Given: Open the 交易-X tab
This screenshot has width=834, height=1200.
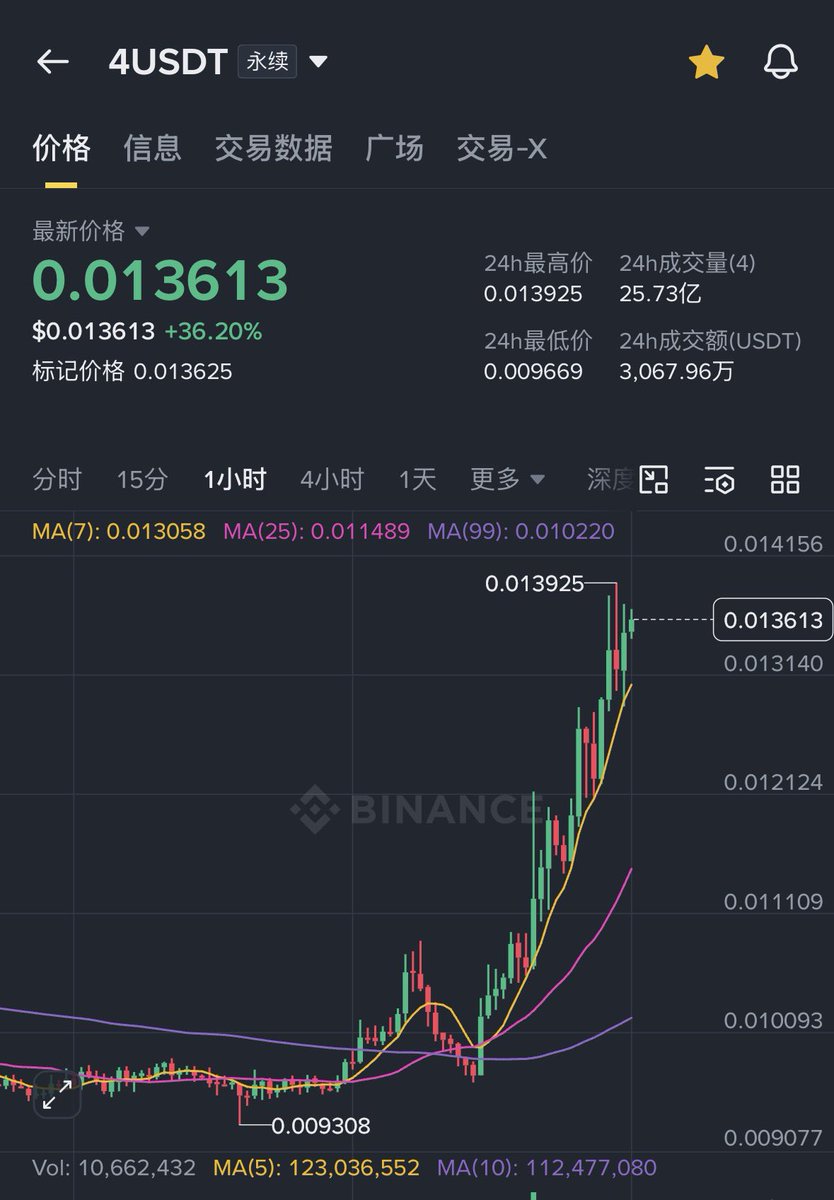Looking at the screenshot, I should (x=501, y=149).
